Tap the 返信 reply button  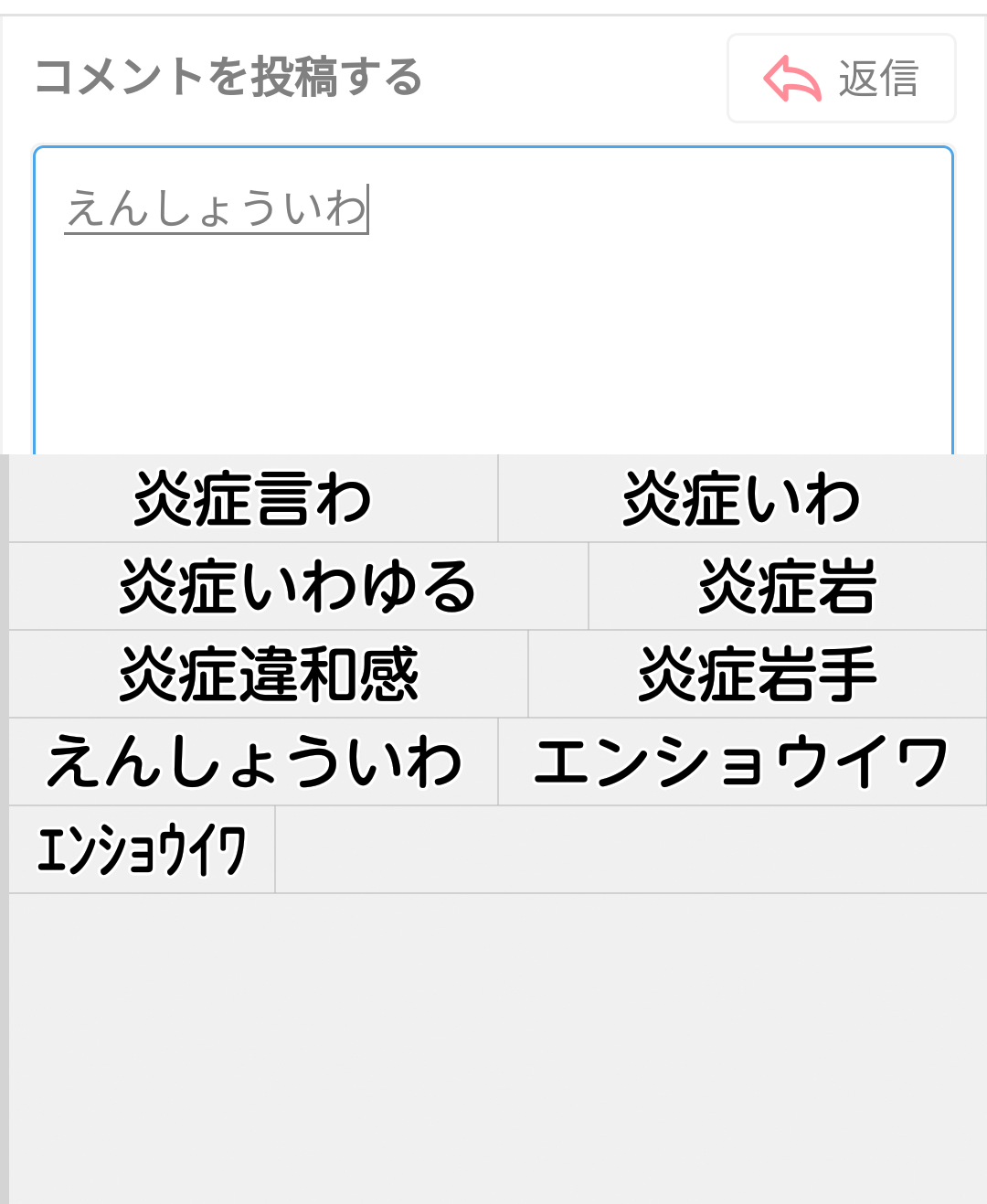coord(841,79)
